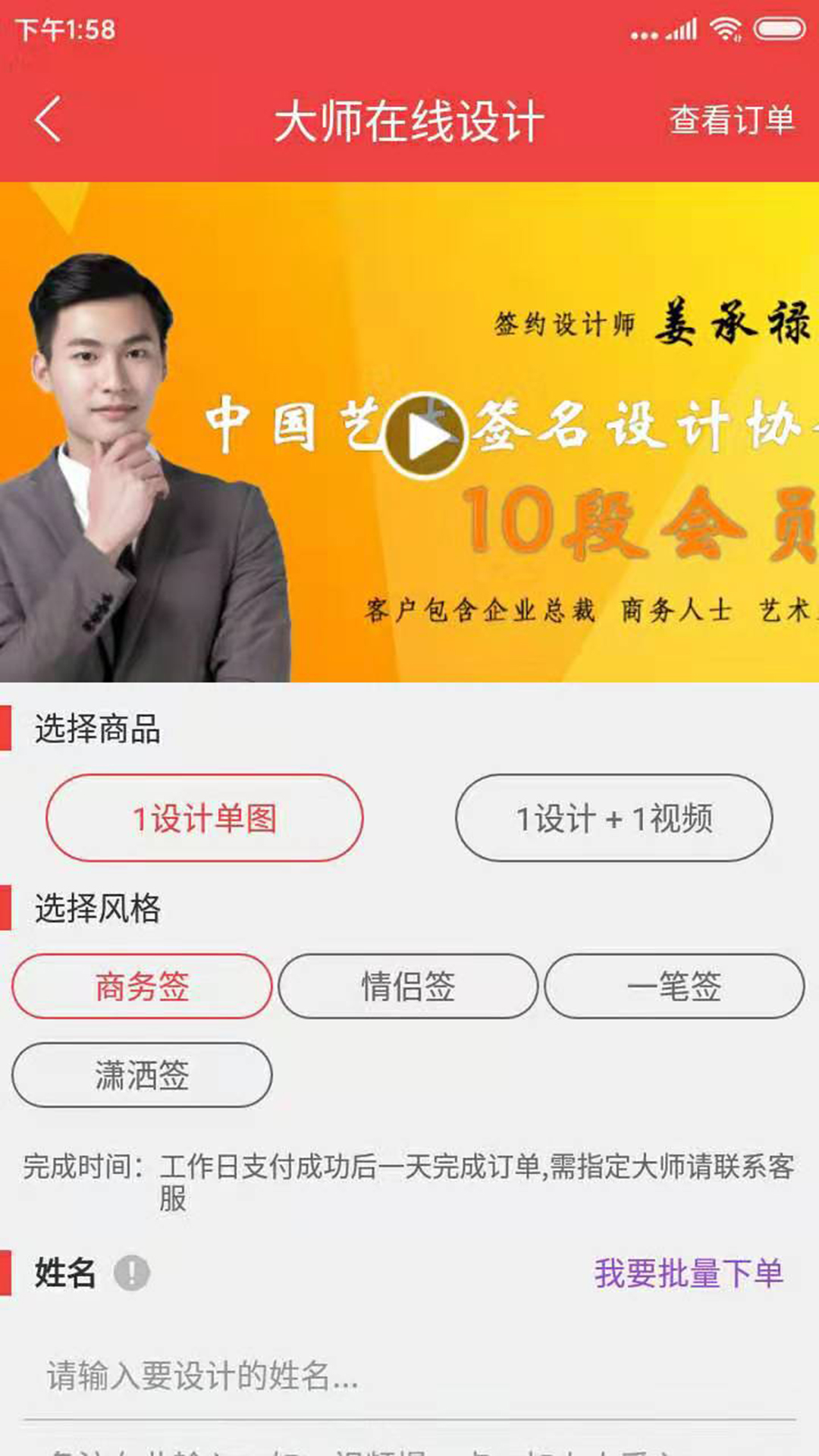The height and width of the screenshot is (1456, 819).
Task: Pick the 商务签 style
Action: [x=142, y=987]
